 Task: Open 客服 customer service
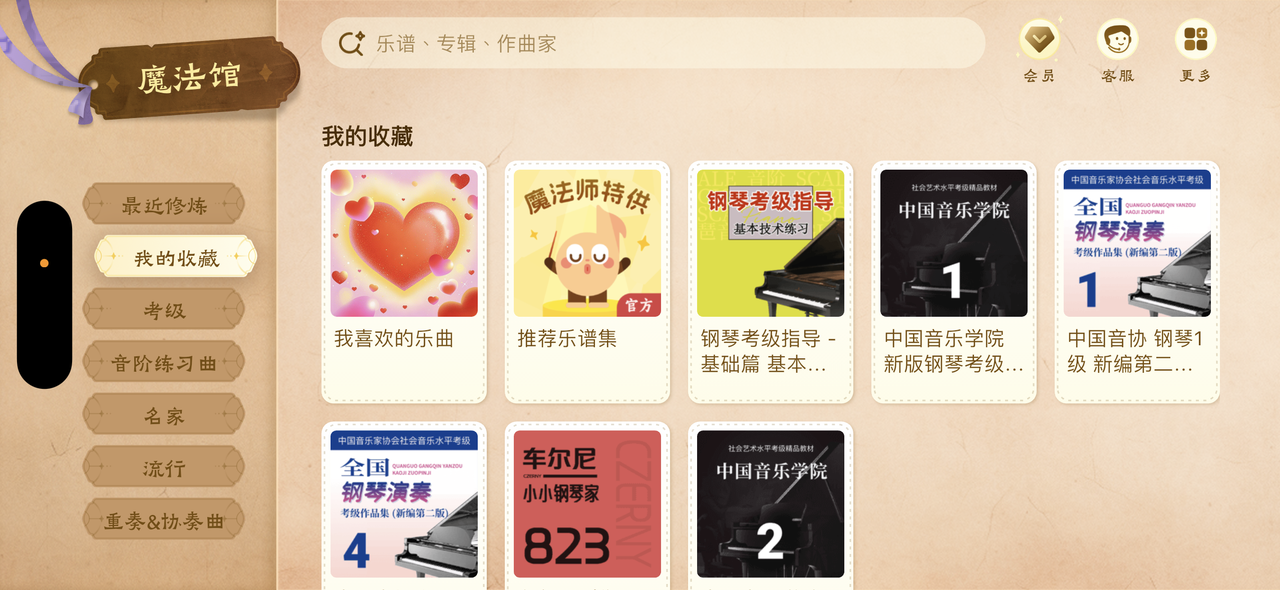pyautogui.click(x=1117, y=51)
